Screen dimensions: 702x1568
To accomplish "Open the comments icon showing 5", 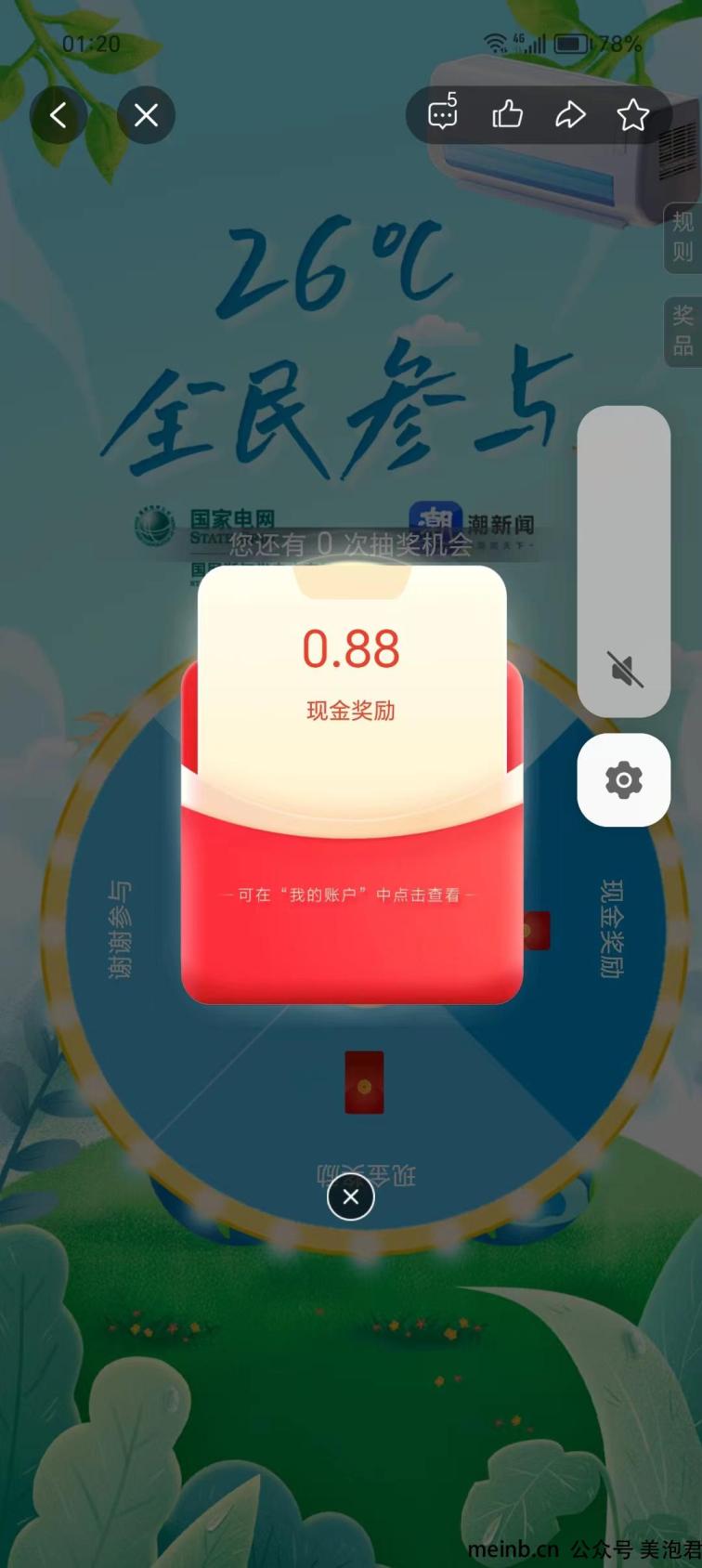I will point(443,113).
